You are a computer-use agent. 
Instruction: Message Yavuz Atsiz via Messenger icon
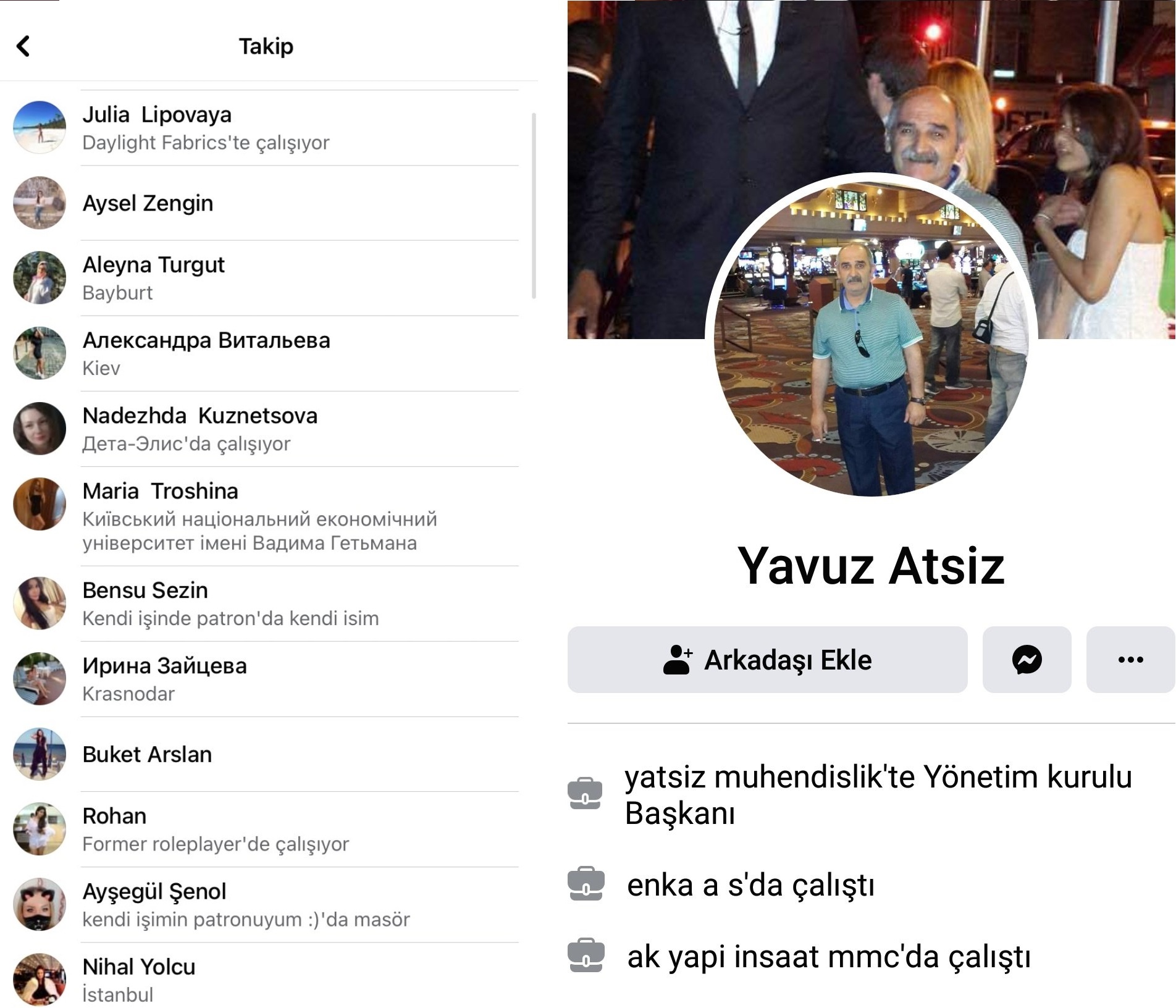[1027, 660]
